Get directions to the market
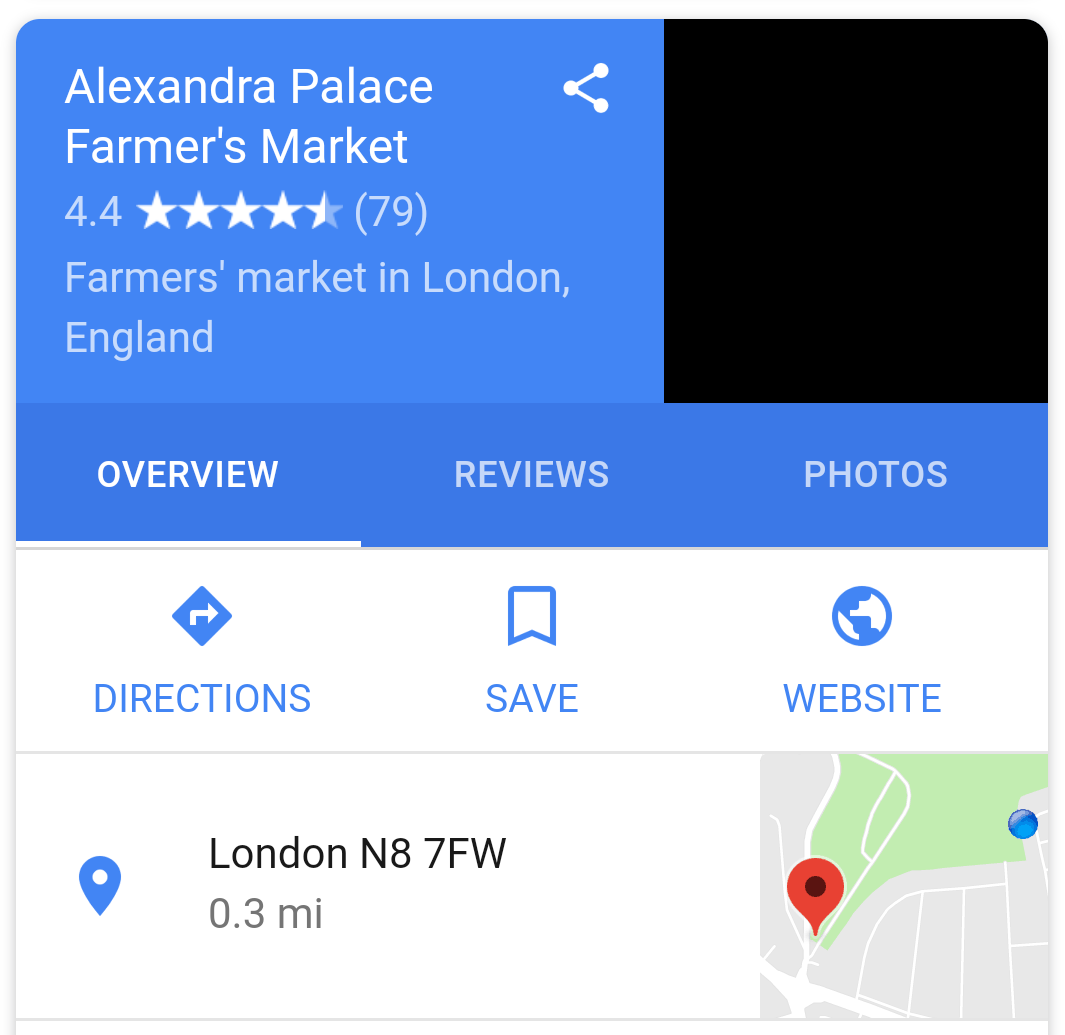1065x1035 pixels. tap(202, 651)
